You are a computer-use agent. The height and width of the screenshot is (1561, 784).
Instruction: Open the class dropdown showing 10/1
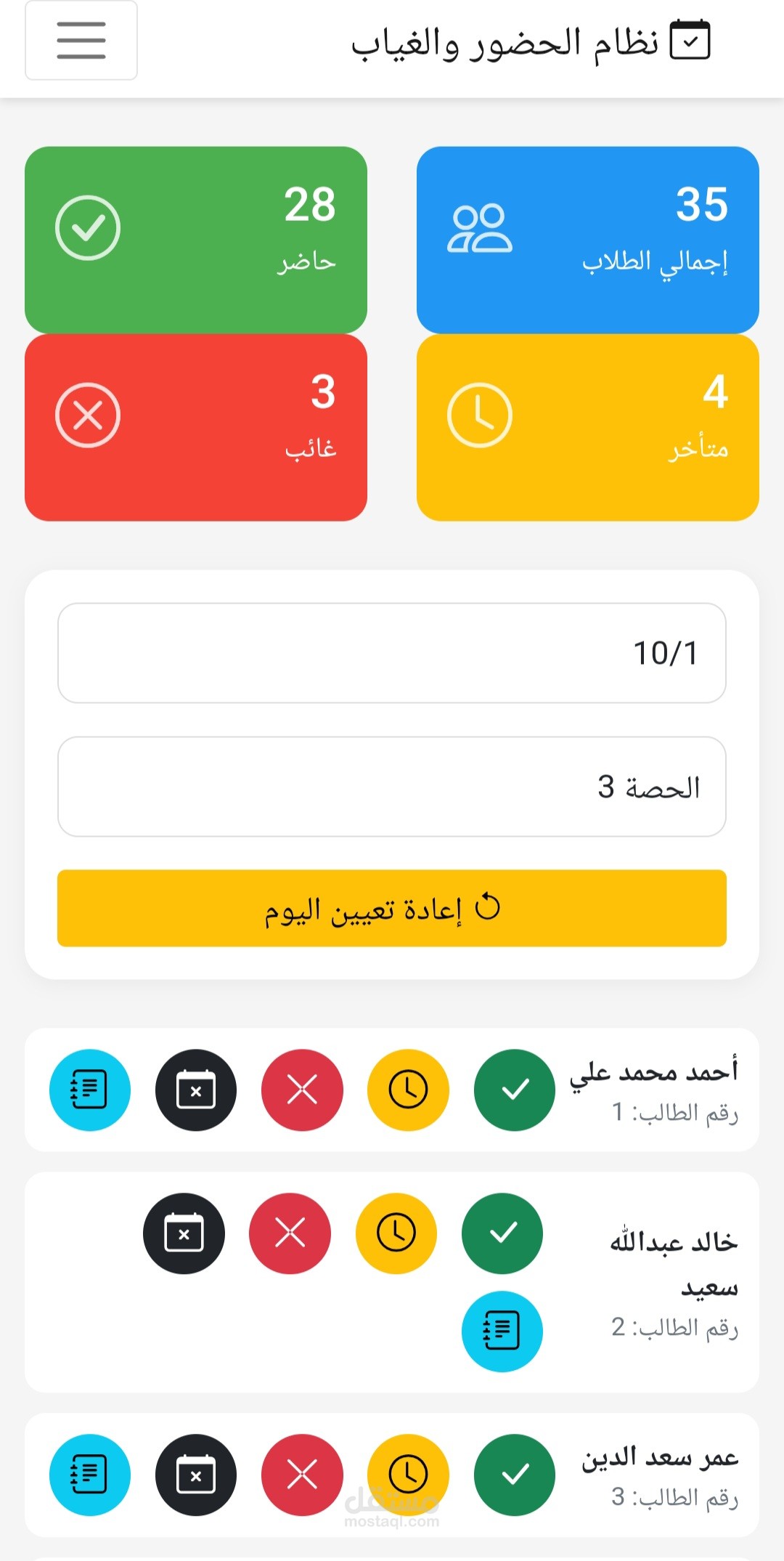pyautogui.click(x=392, y=653)
